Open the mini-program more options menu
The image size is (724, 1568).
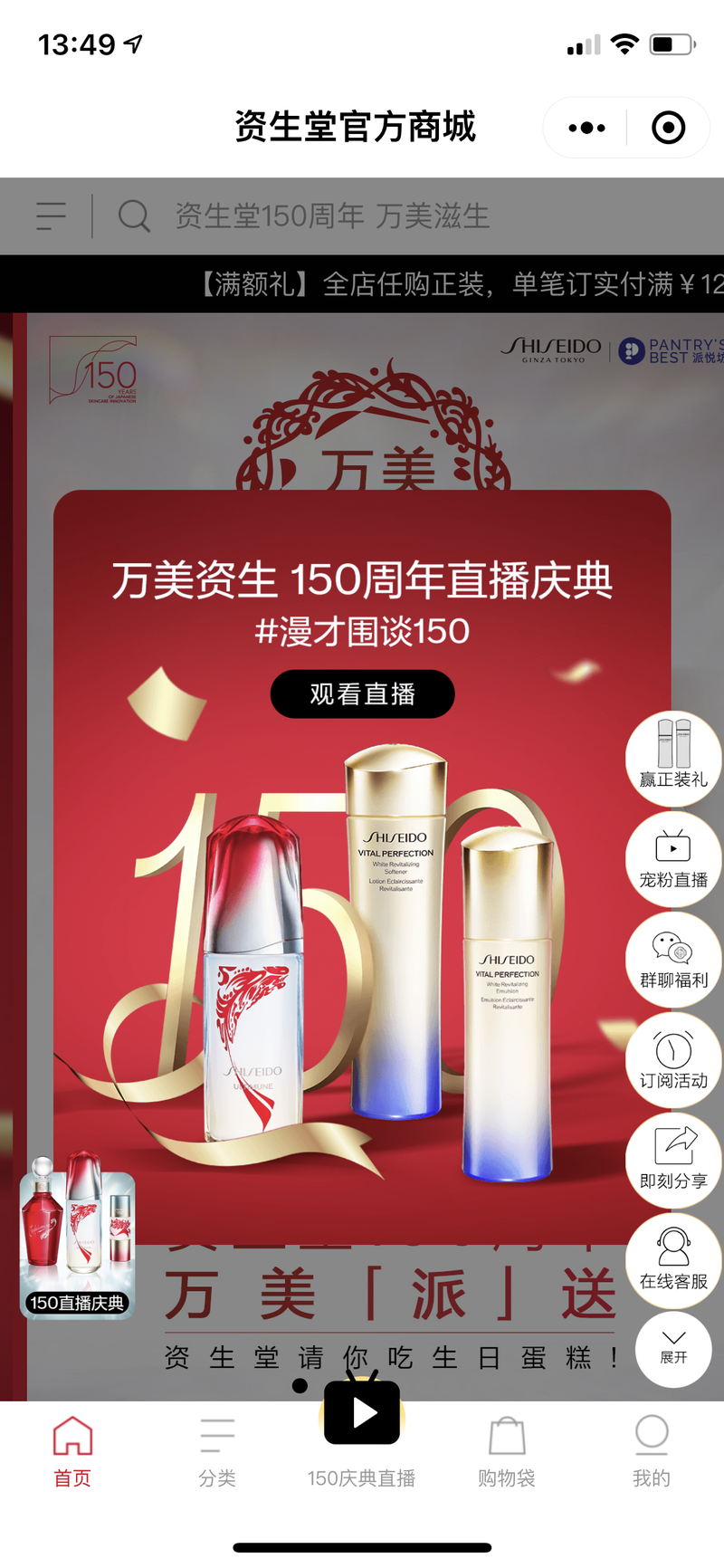pyautogui.click(x=586, y=128)
